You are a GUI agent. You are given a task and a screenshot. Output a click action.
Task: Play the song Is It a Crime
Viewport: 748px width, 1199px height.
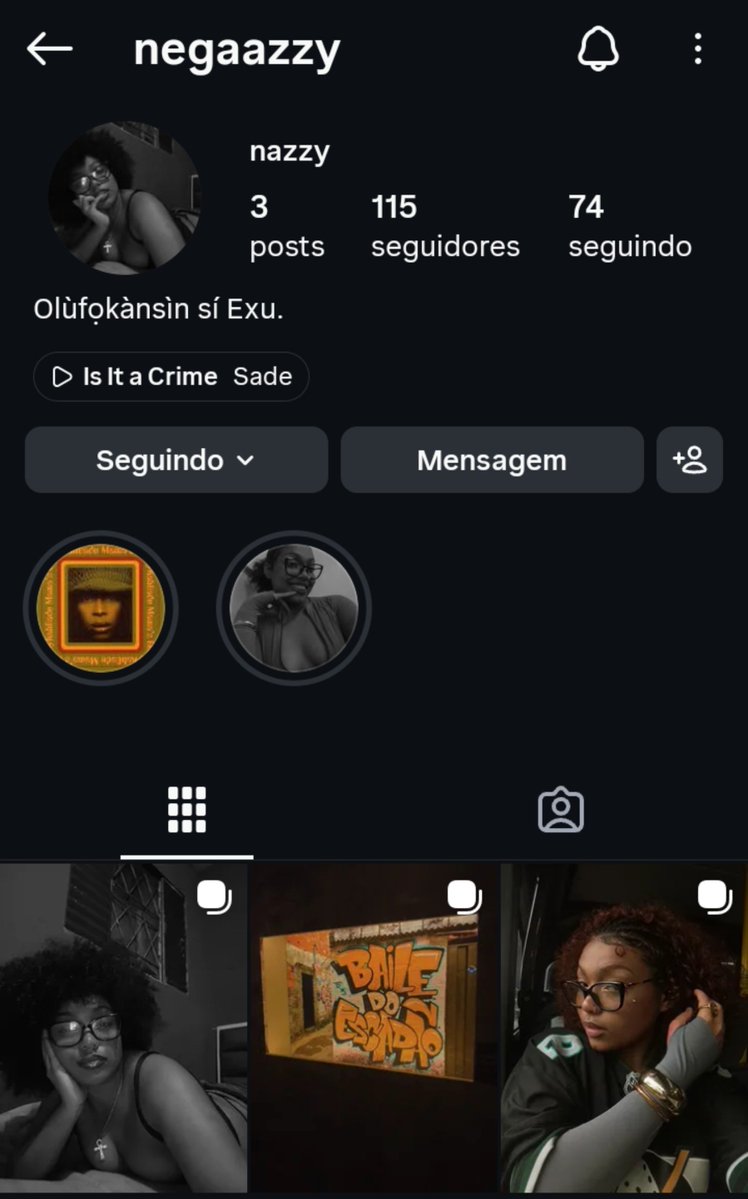pyautogui.click(x=171, y=376)
